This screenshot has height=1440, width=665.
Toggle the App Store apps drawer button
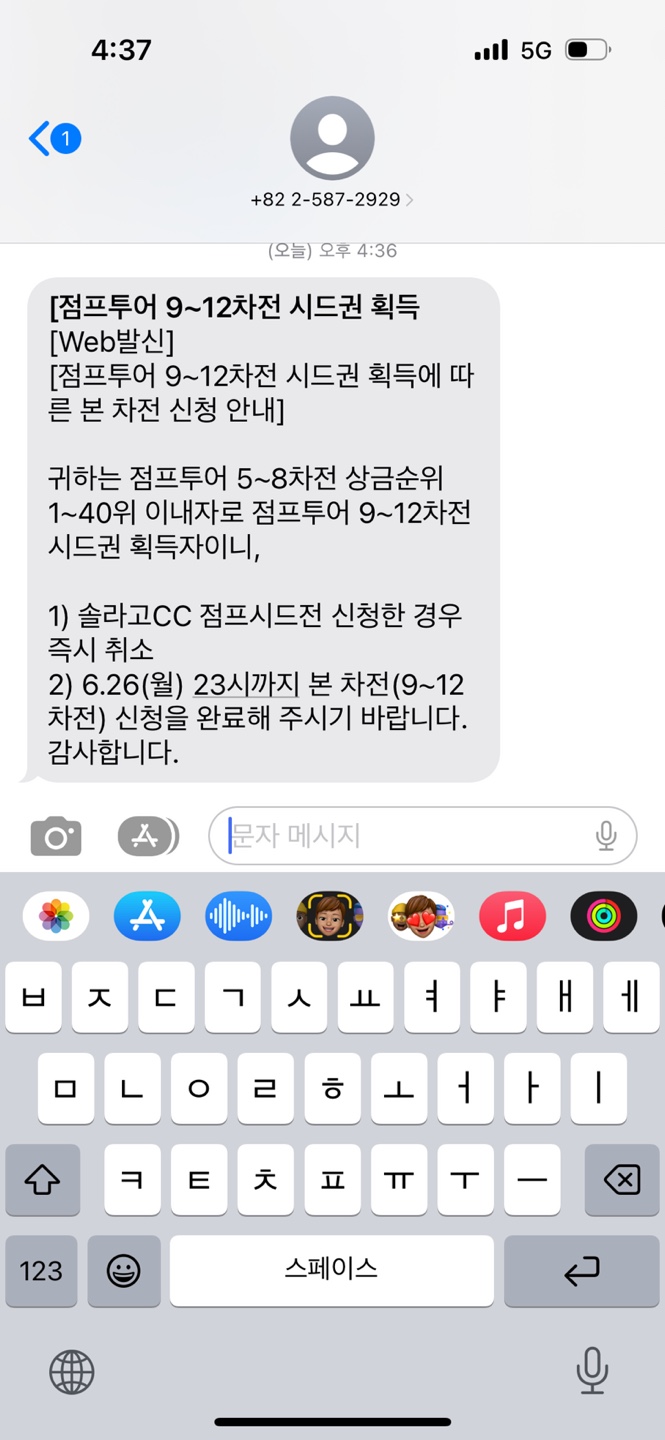[148, 836]
